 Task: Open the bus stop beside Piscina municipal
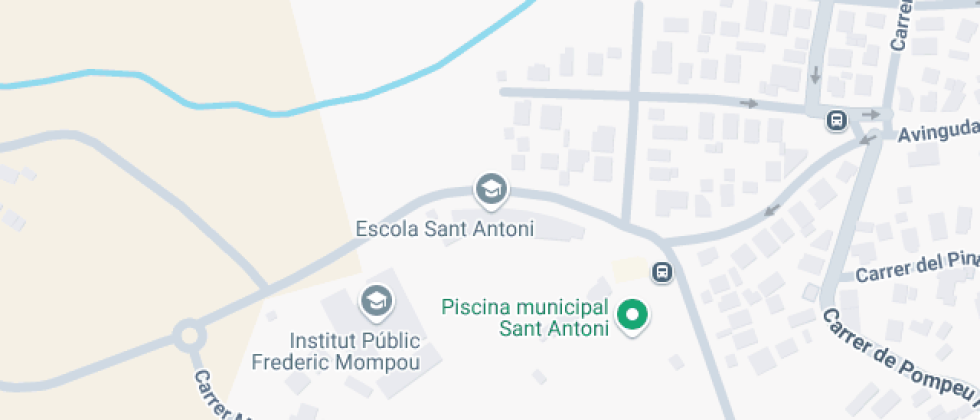click(x=662, y=272)
